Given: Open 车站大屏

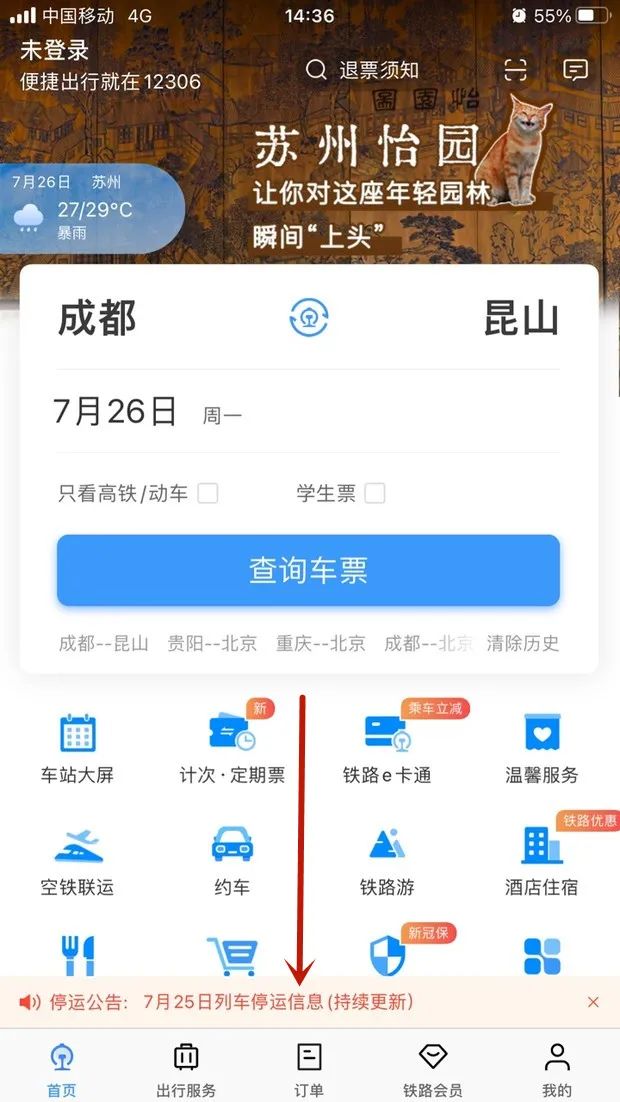Looking at the screenshot, I should 77,748.
